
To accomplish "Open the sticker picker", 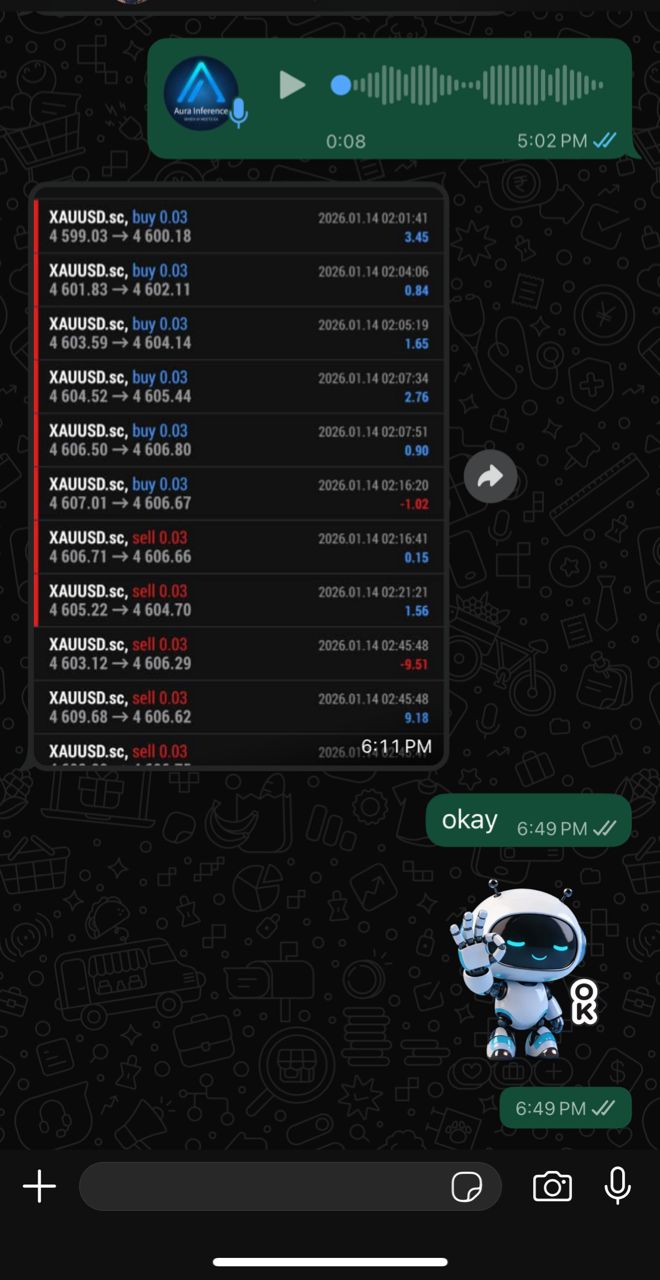I will [466, 1187].
